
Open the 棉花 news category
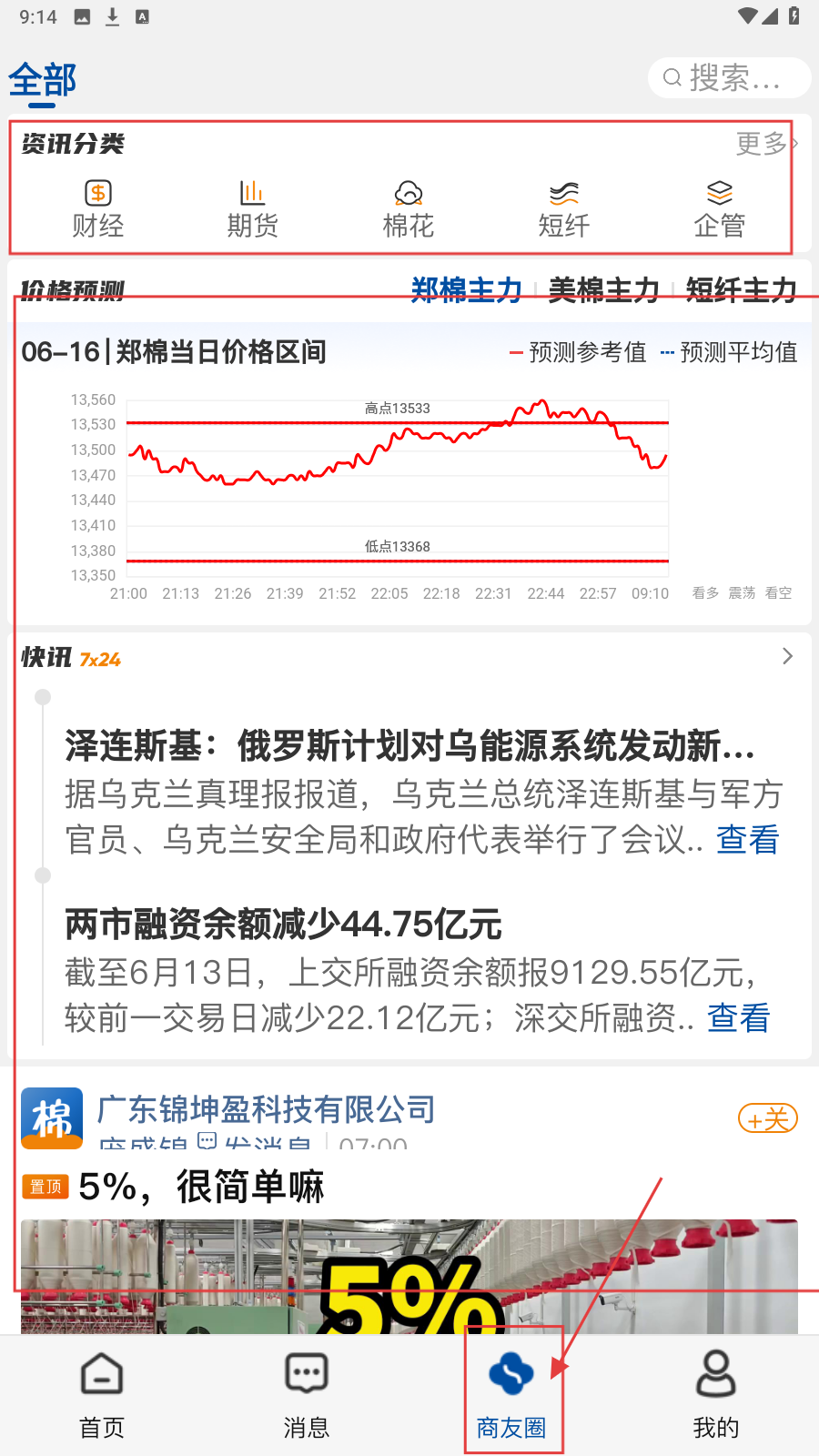409,208
